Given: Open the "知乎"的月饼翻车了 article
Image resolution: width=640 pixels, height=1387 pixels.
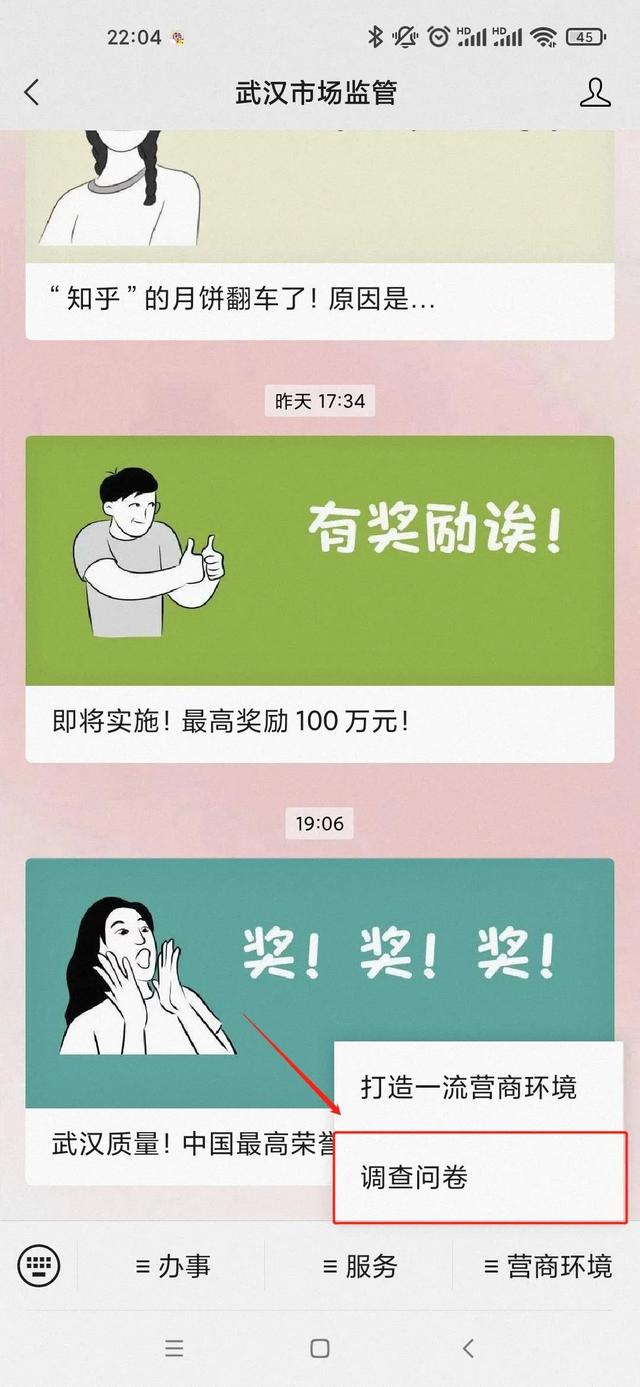Looking at the screenshot, I should click(x=319, y=299).
